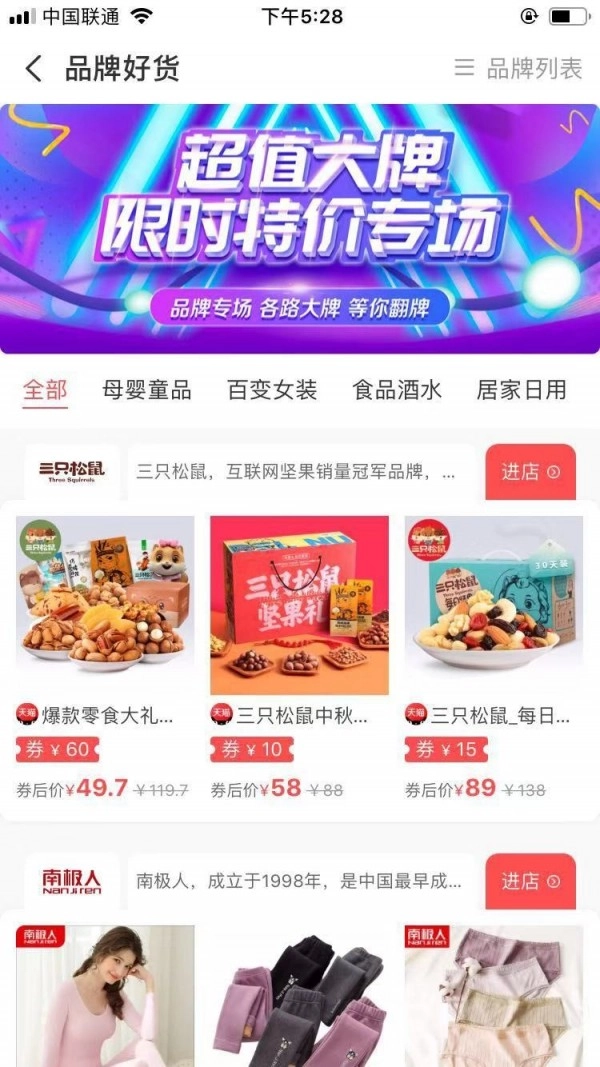Select the 全部 category tab
This screenshot has width=600, height=1067.
(x=45, y=390)
